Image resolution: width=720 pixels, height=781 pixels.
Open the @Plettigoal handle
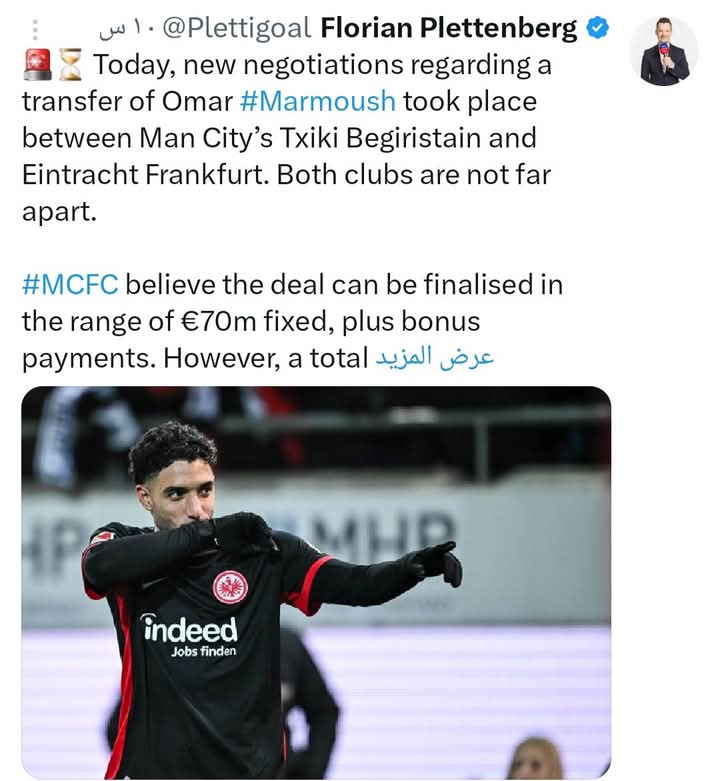click(x=236, y=29)
